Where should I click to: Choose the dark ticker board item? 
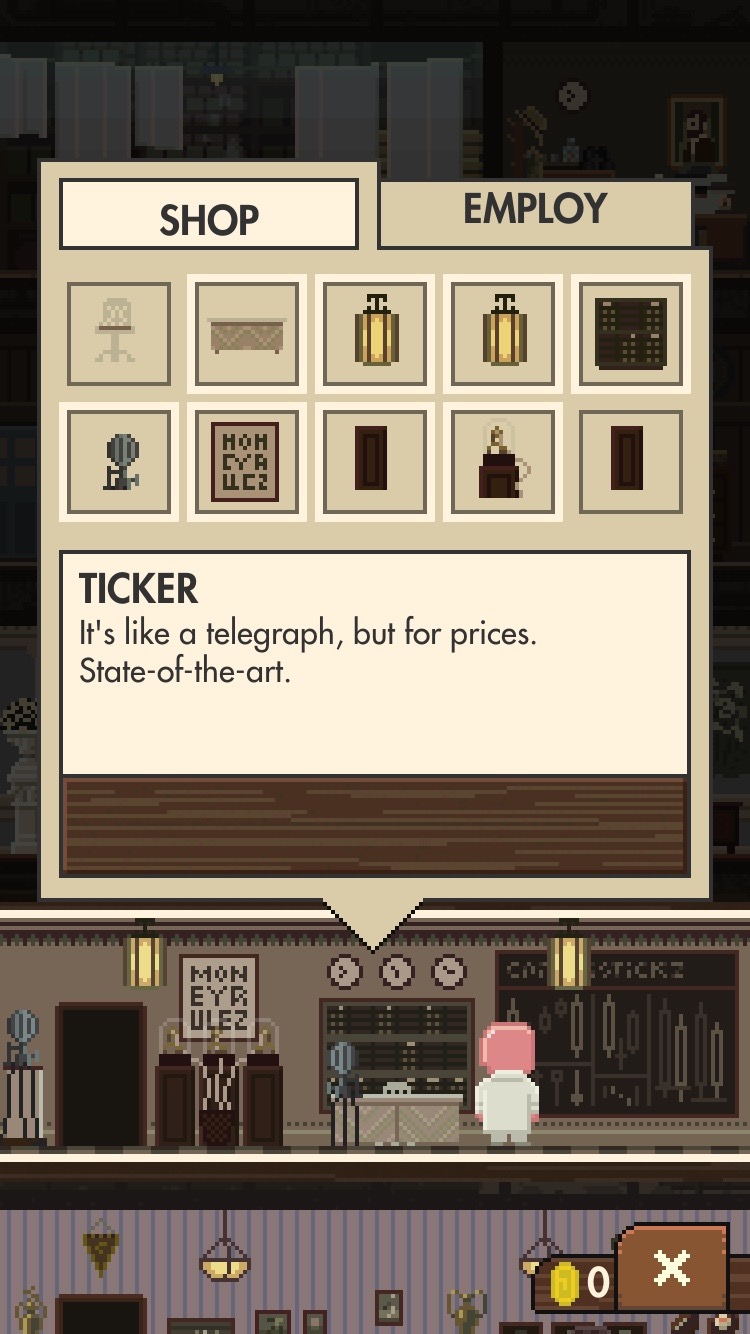tap(631, 334)
